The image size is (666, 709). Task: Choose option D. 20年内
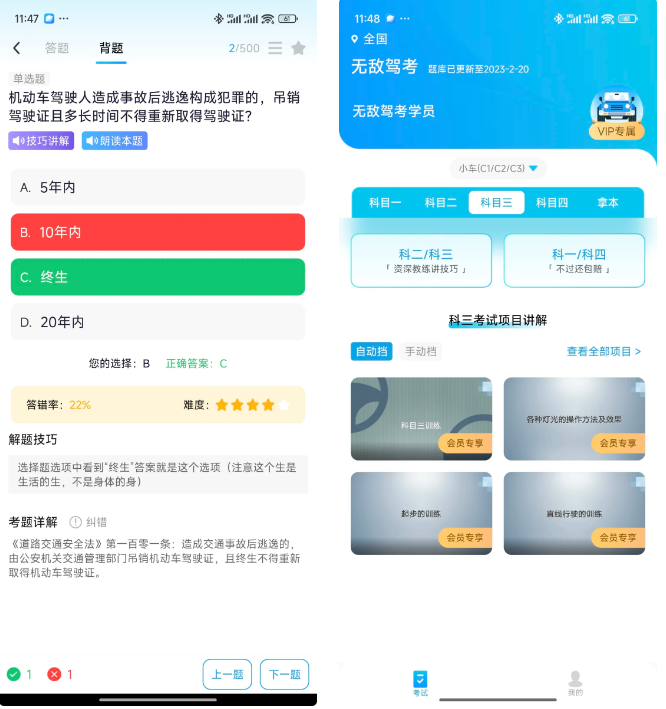pyautogui.click(x=157, y=322)
